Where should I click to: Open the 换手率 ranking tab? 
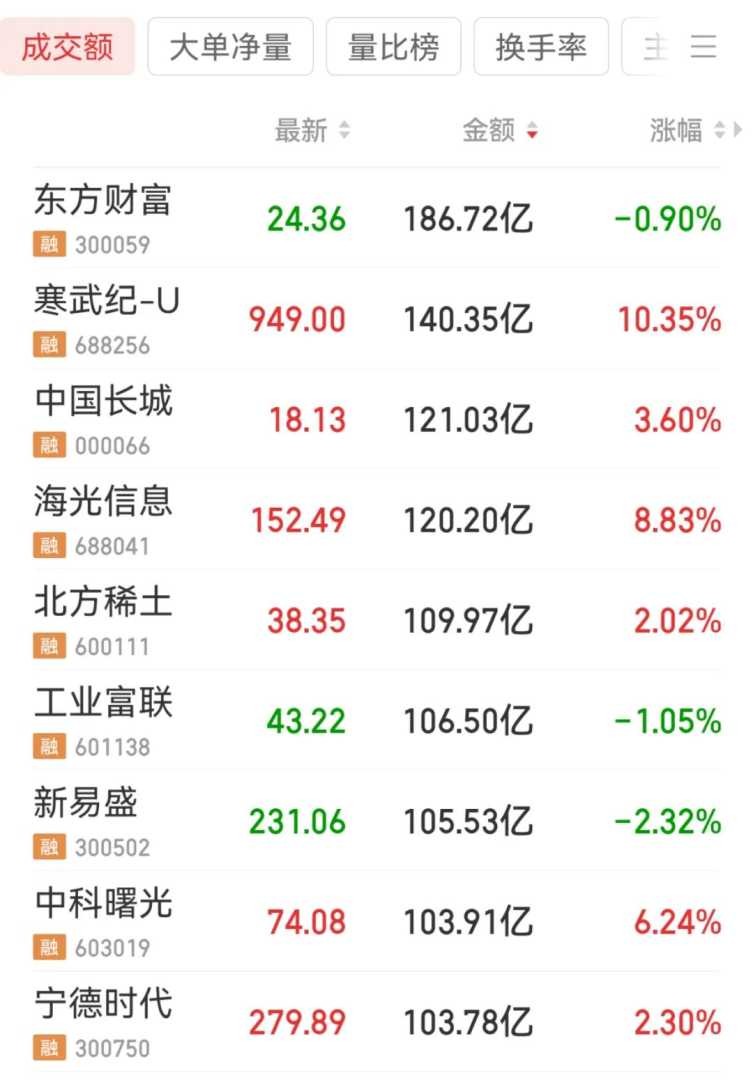pyautogui.click(x=541, y=47)
